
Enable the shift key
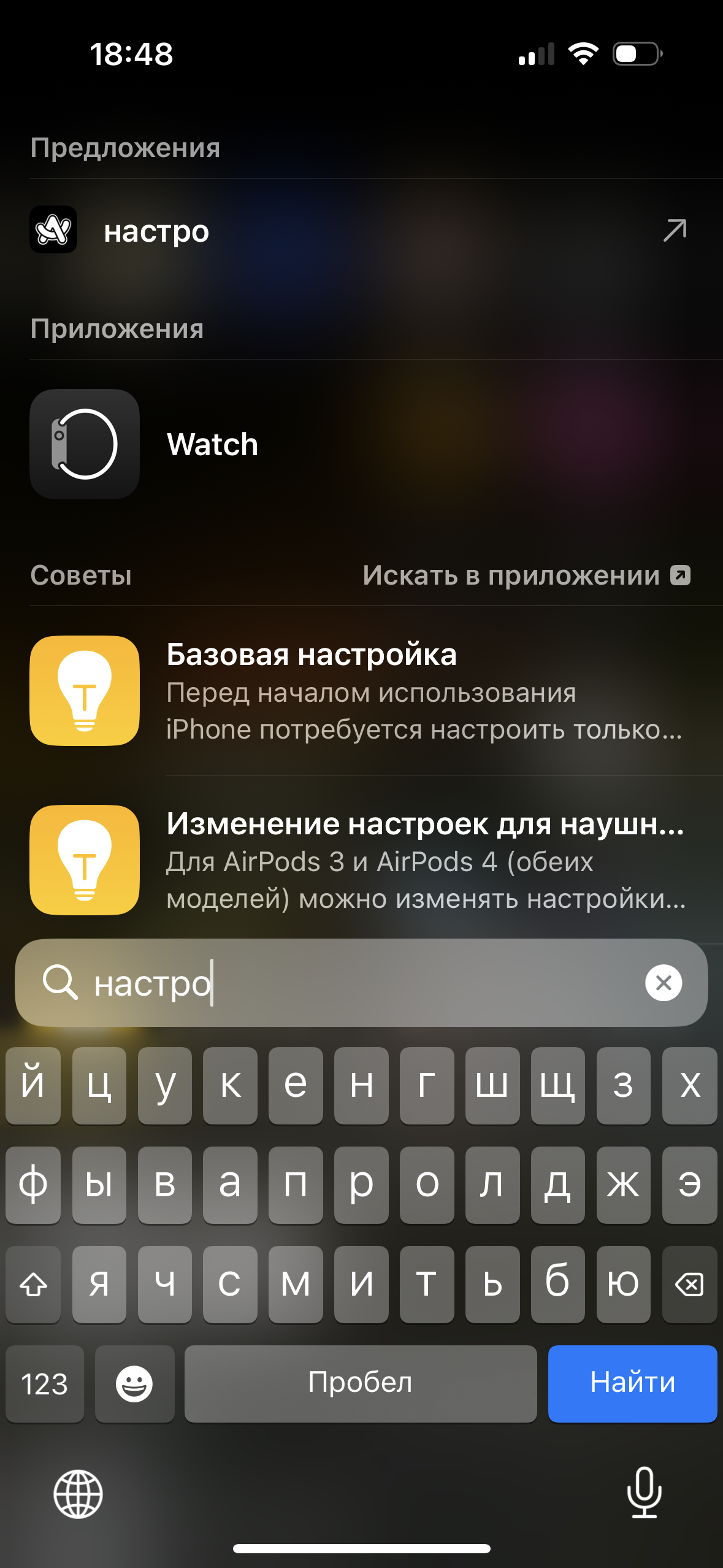(x=33, y=1283)
